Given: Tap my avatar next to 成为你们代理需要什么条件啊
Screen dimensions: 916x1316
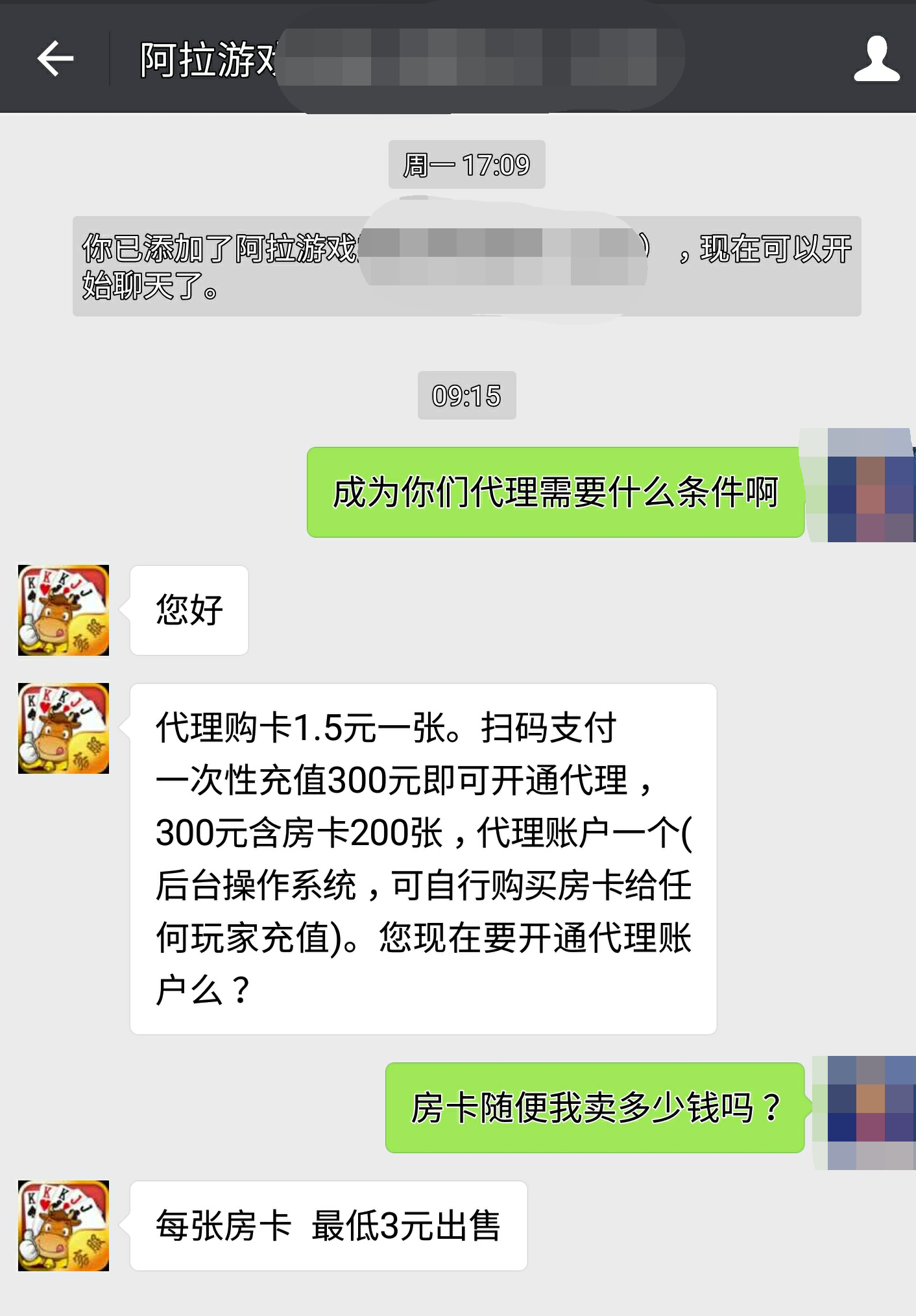Looking at the screenshot, I should pyautogui.click(x=863, y=486).
